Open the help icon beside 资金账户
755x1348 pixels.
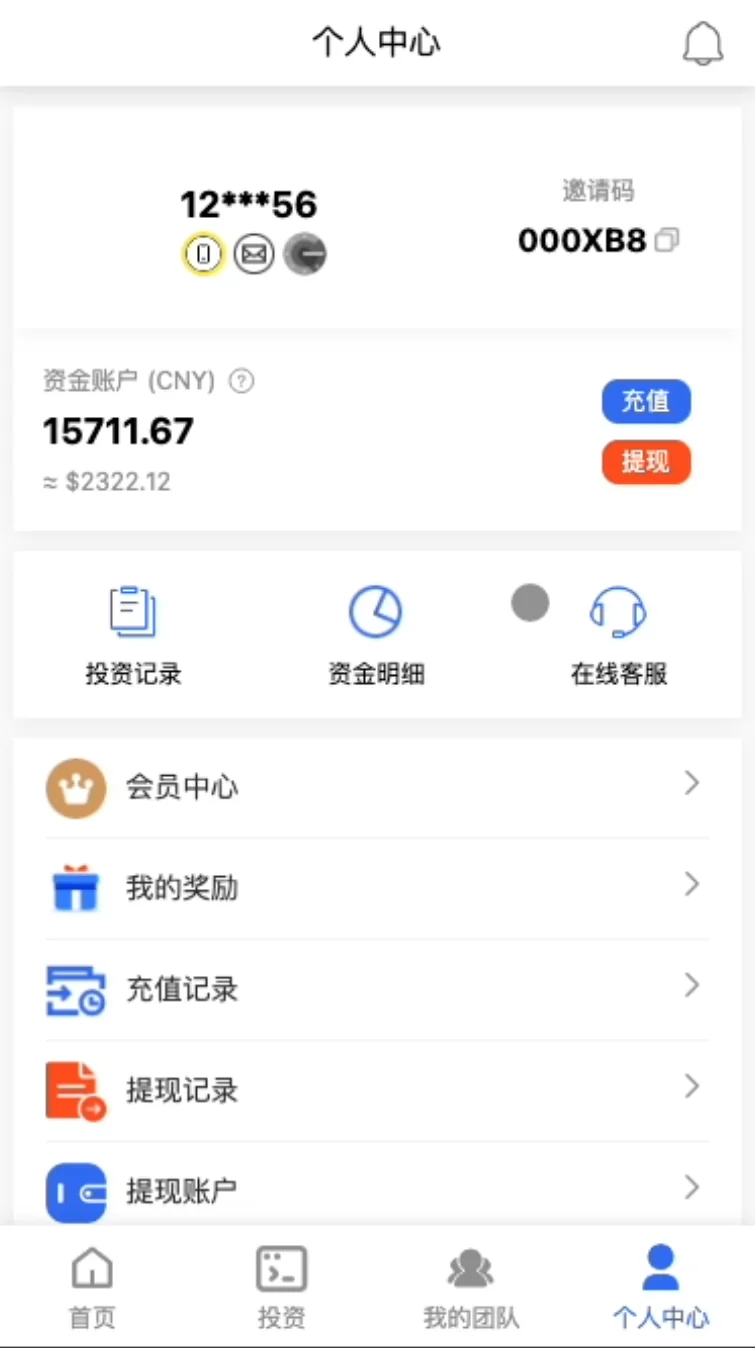tap(241, 381)
